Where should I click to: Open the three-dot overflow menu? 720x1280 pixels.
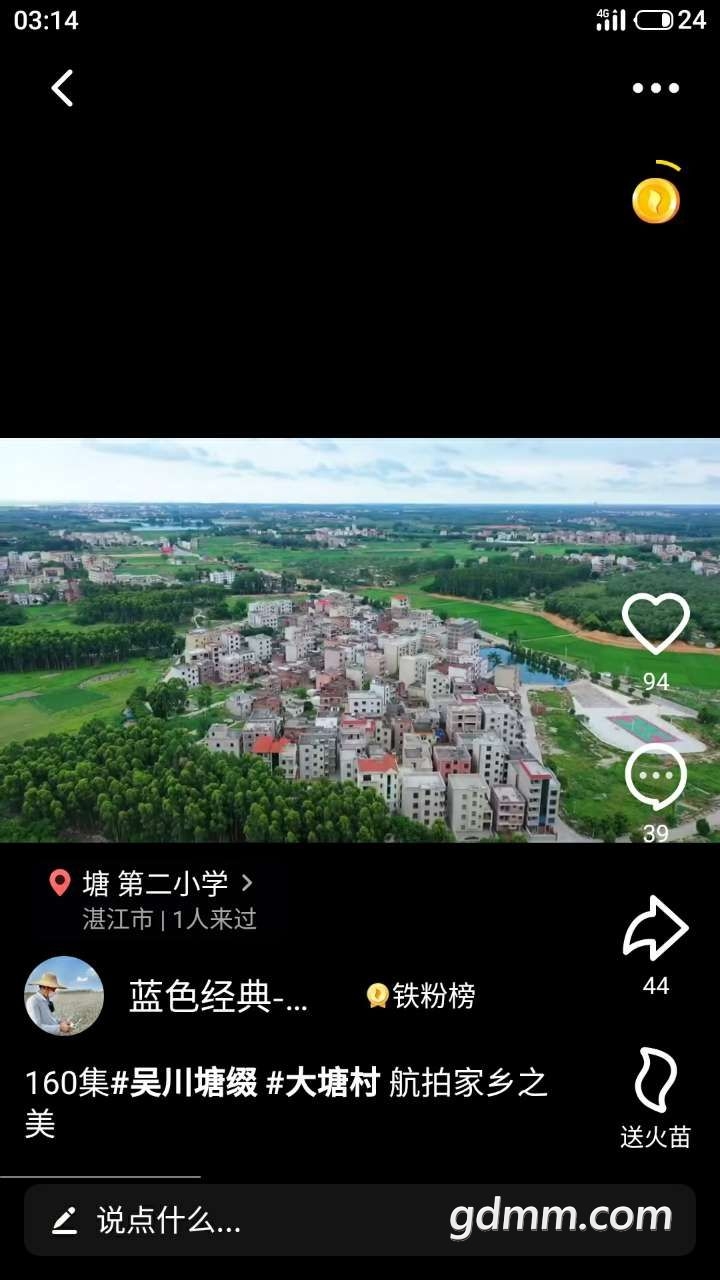pyautogui.click(x=655, y=88)
